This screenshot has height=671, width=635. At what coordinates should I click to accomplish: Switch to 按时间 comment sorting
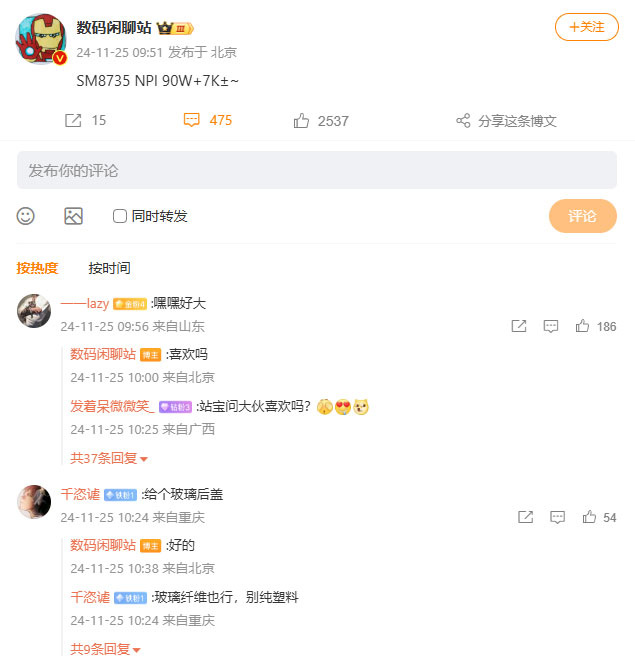point(109,268)
